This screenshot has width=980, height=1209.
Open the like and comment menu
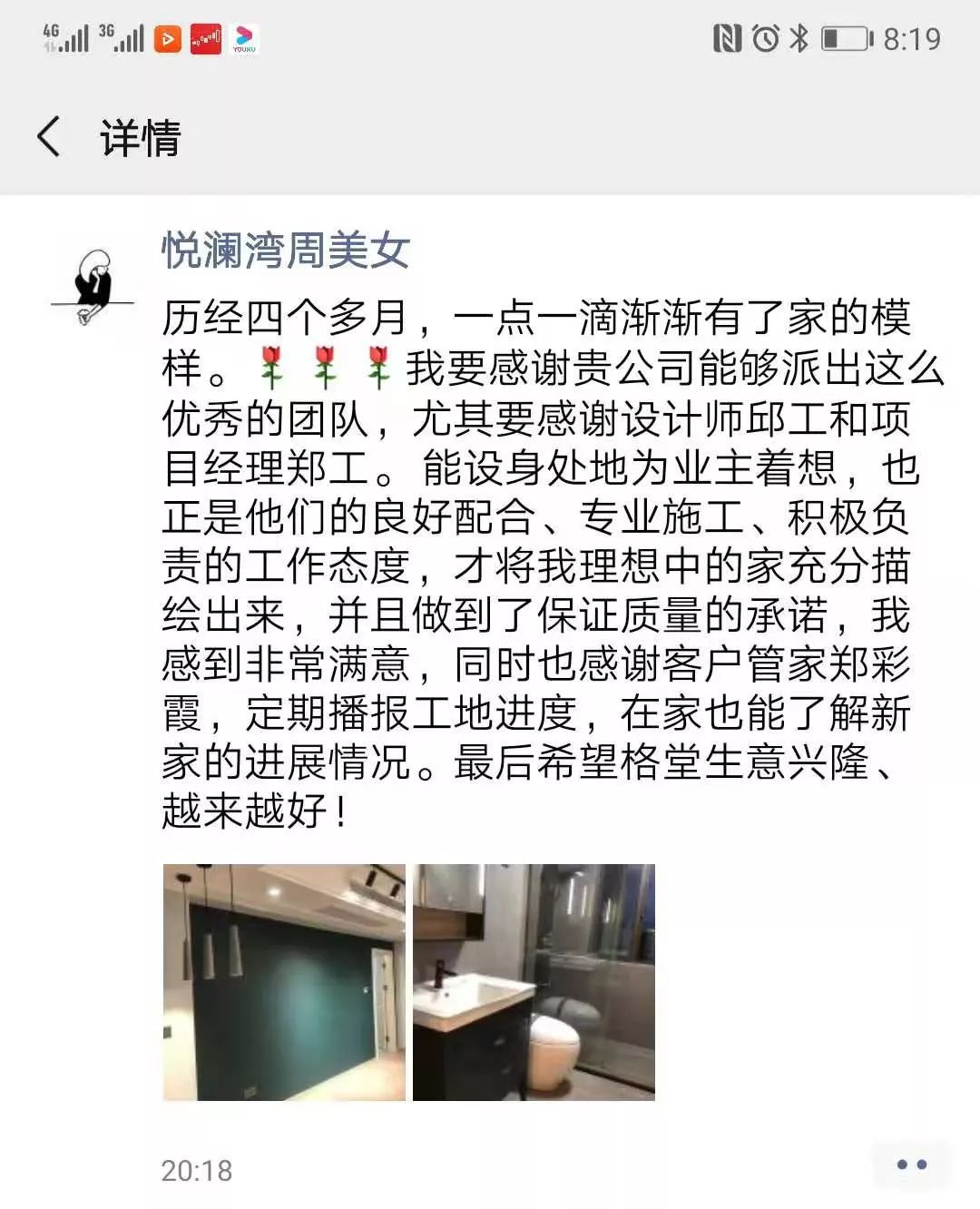coord(911,1165)
